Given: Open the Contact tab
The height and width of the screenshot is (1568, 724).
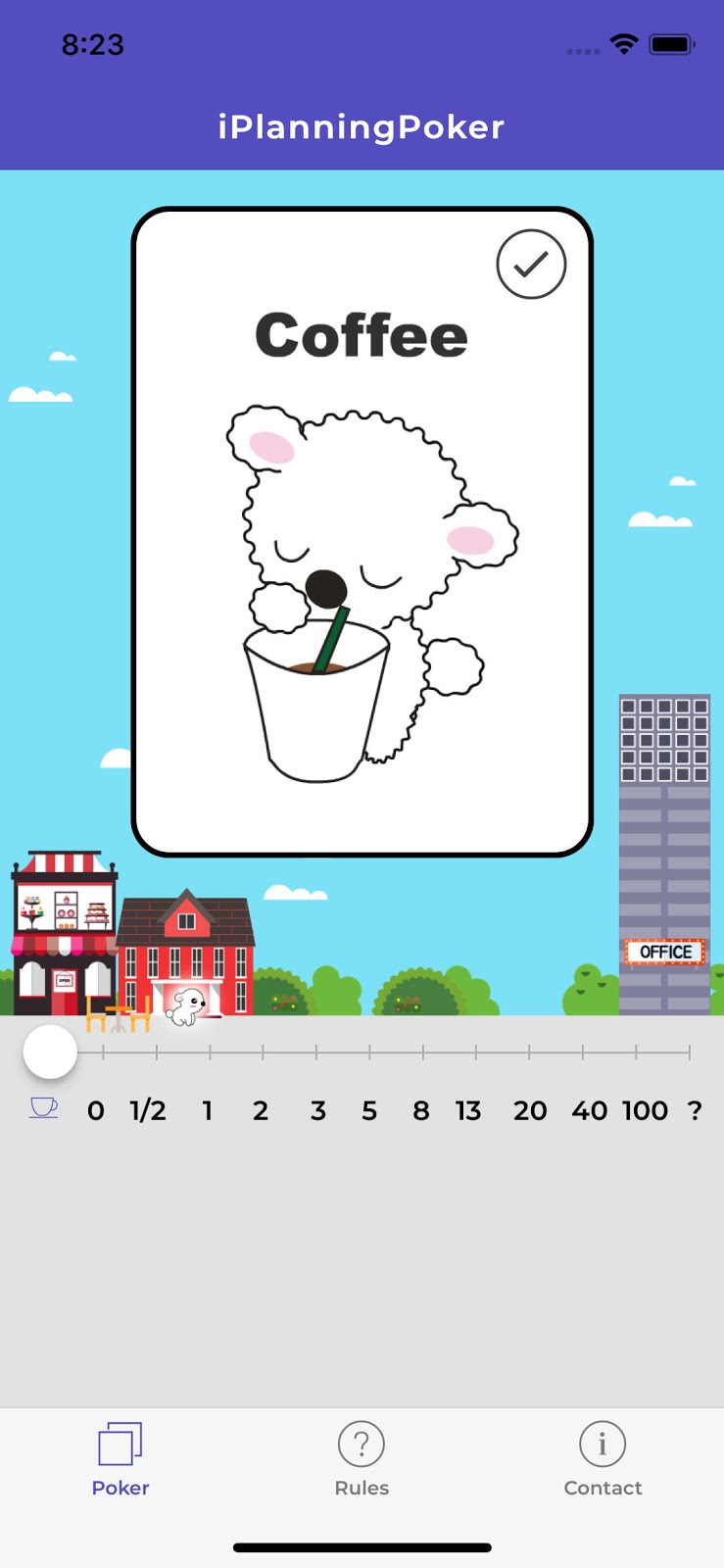Looking at the screenshot, I should [603, 1458].
